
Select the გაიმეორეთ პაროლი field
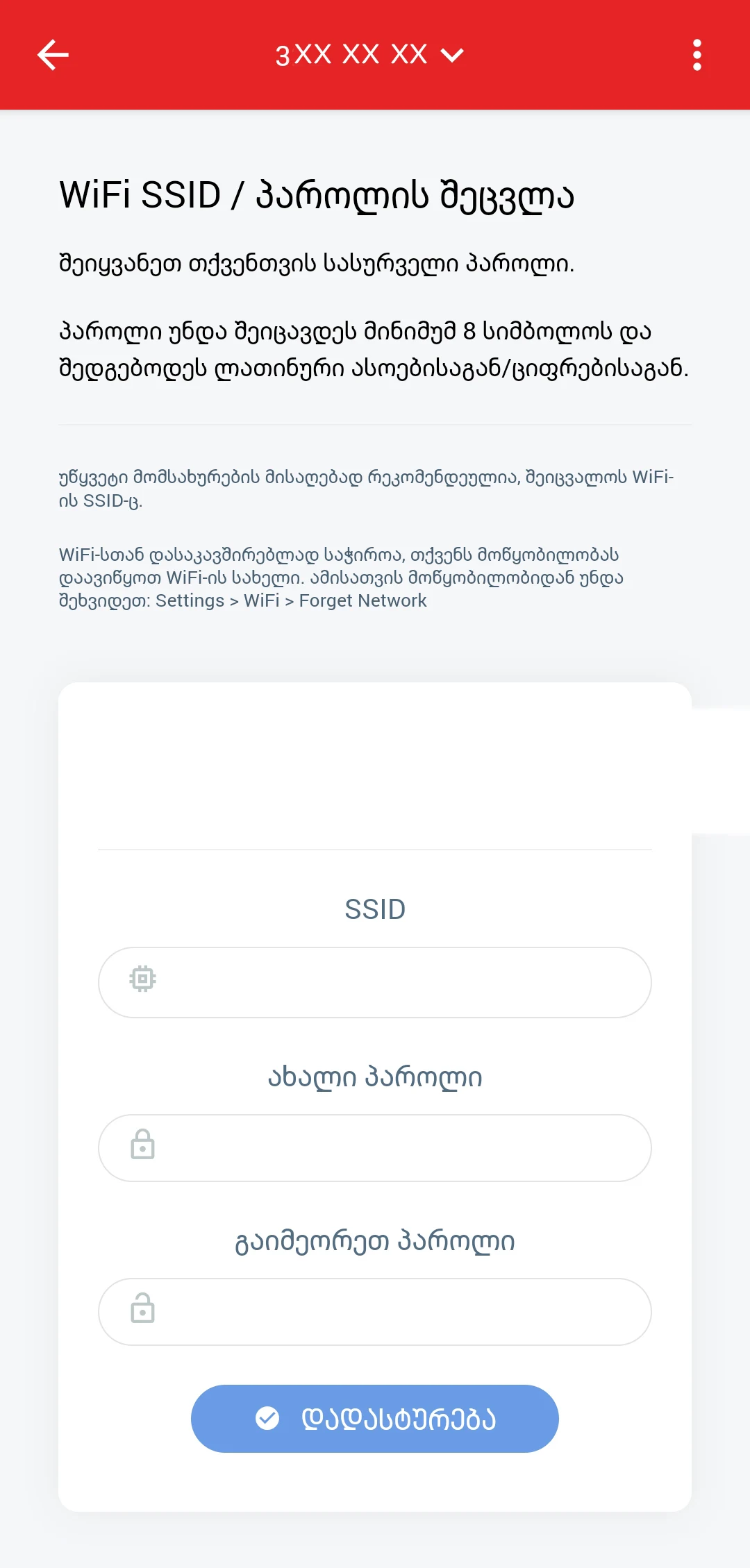tap(375, 1312)
